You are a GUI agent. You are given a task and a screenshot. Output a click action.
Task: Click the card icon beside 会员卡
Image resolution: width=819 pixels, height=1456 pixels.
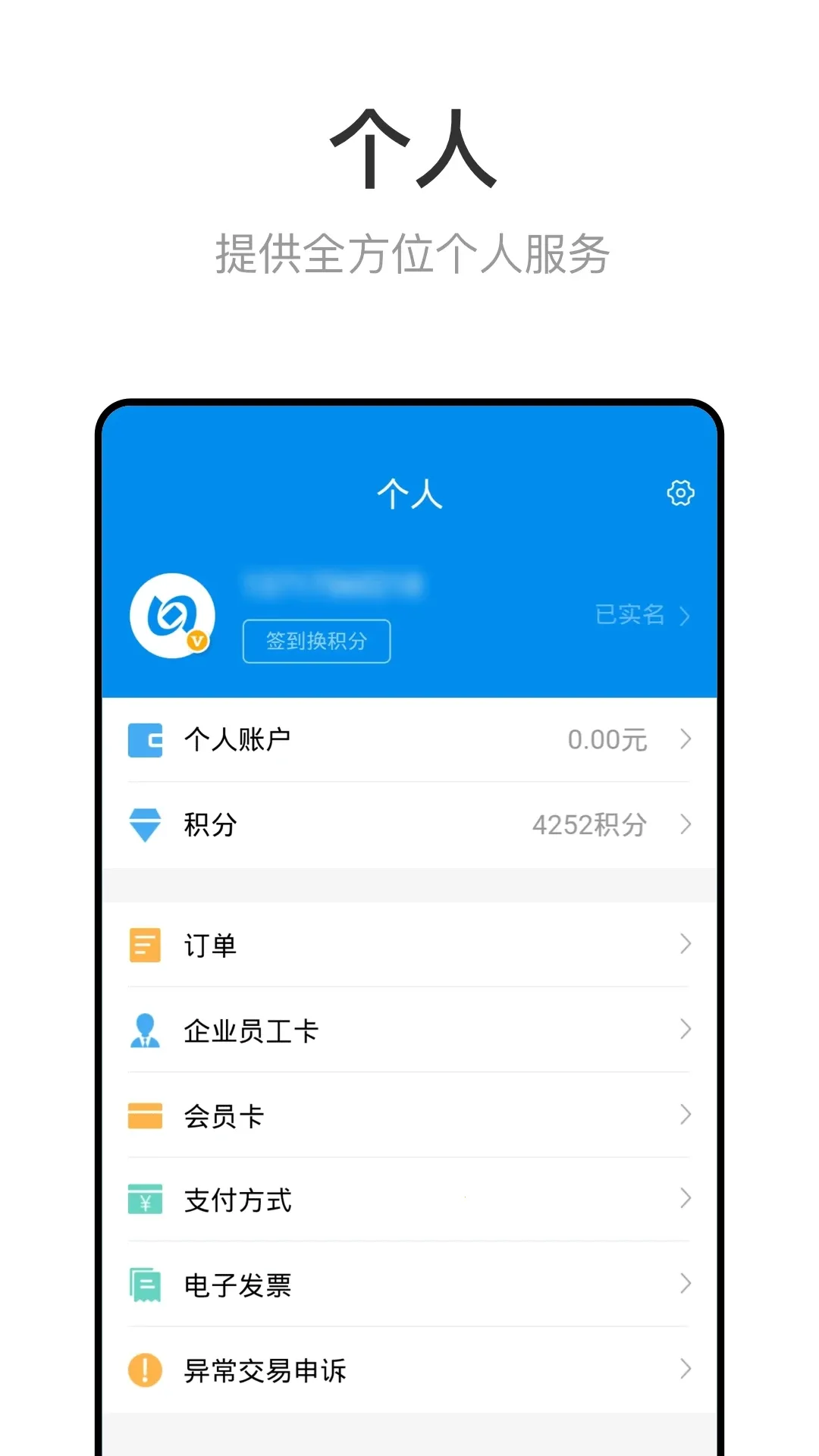[x=145, y=1115]
